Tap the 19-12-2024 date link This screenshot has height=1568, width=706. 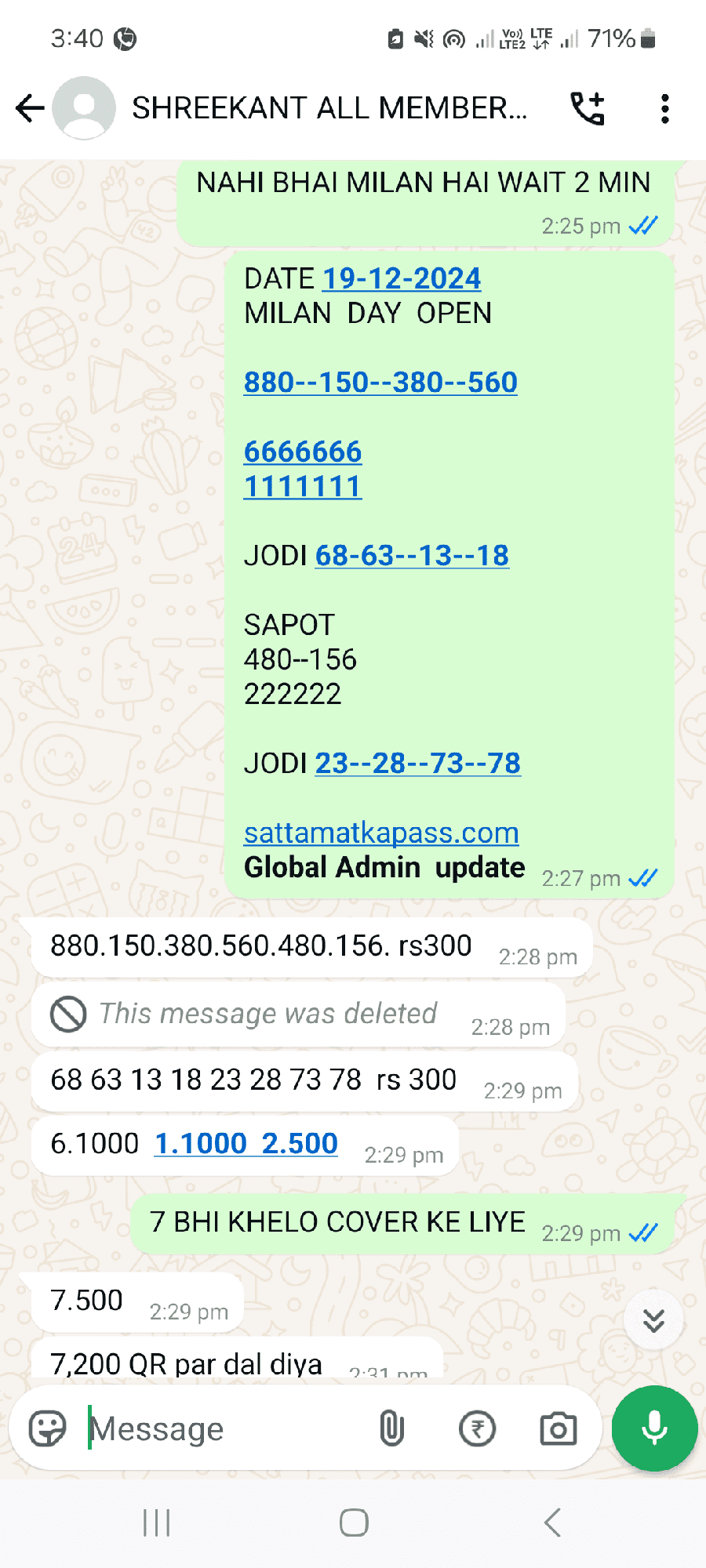point(402,278)
